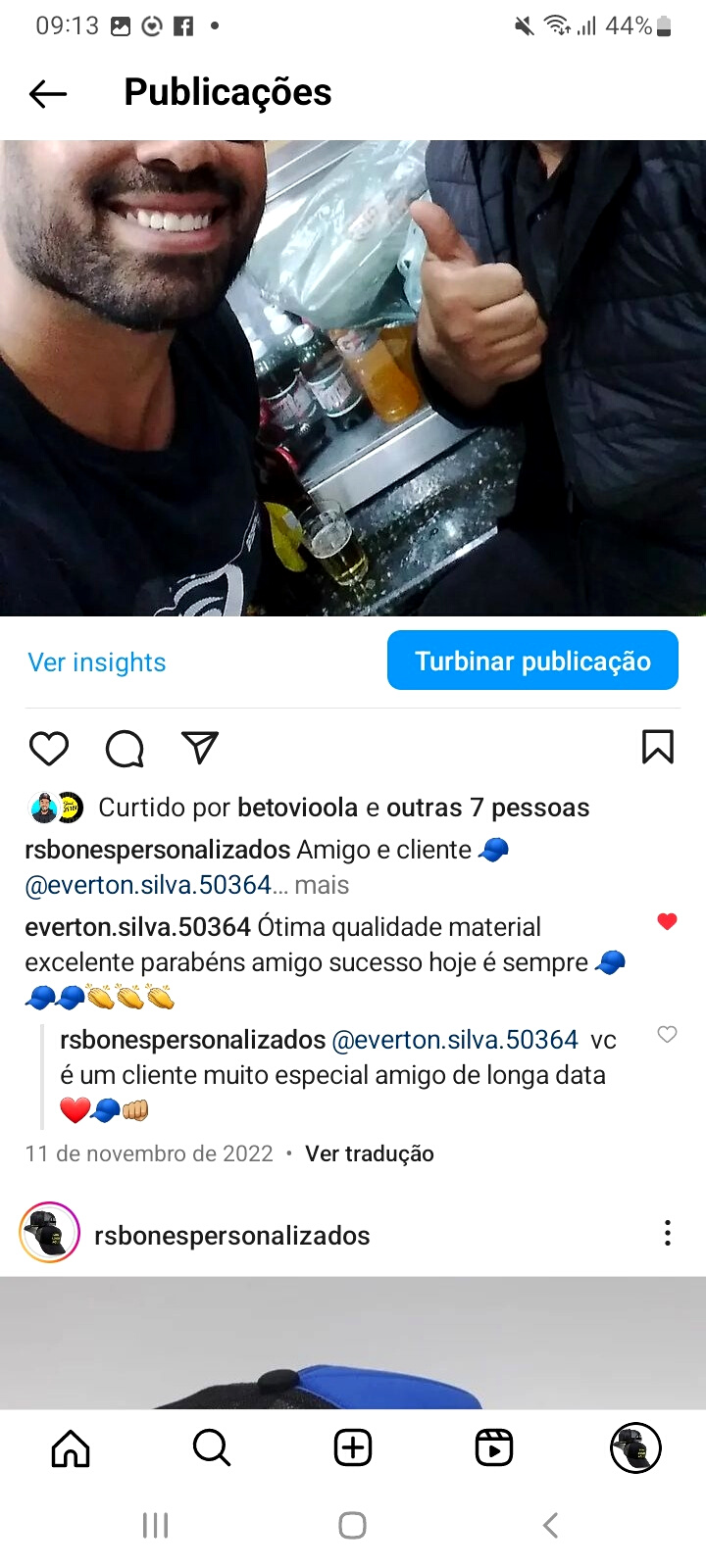Open comments with the speech bubble icon
The height and width of the screenshot is (1568, 706).
(x=125, y=749)
